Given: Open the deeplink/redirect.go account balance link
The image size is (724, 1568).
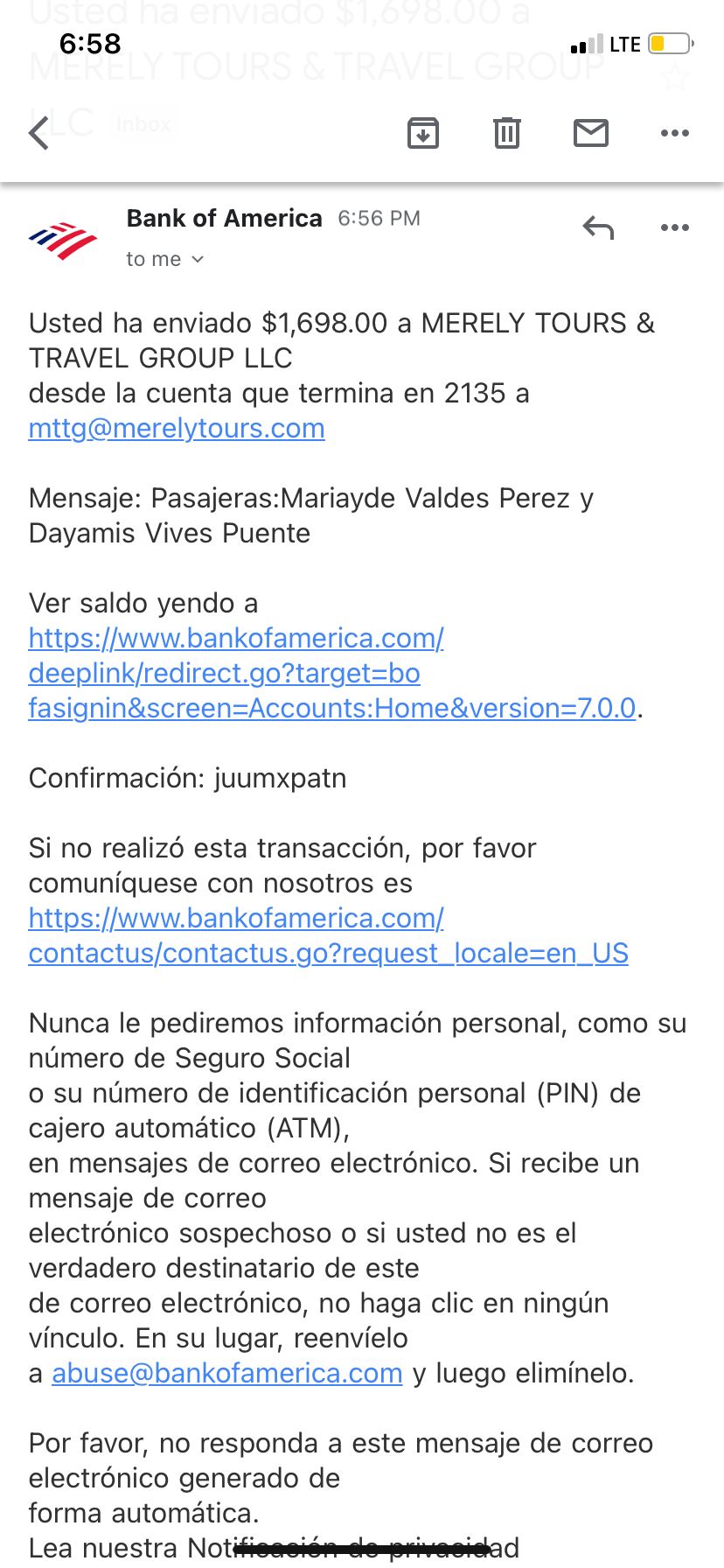Looking at the screenshot, I should (332, 673).
